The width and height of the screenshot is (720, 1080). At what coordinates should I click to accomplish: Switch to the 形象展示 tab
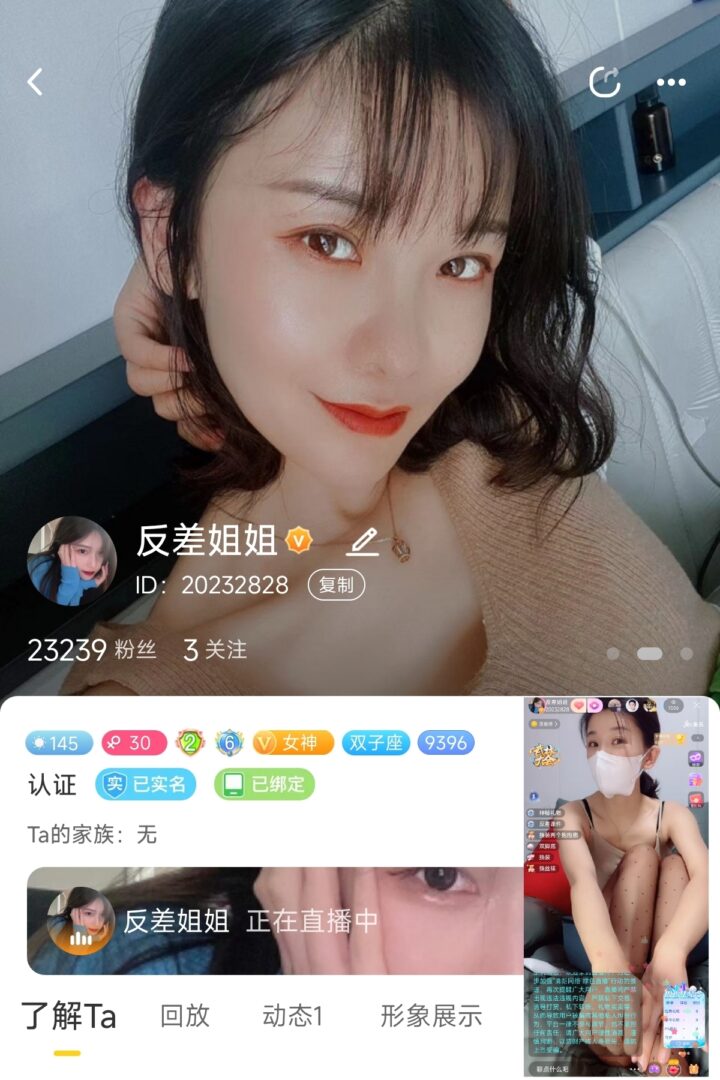click(431, 1016)
